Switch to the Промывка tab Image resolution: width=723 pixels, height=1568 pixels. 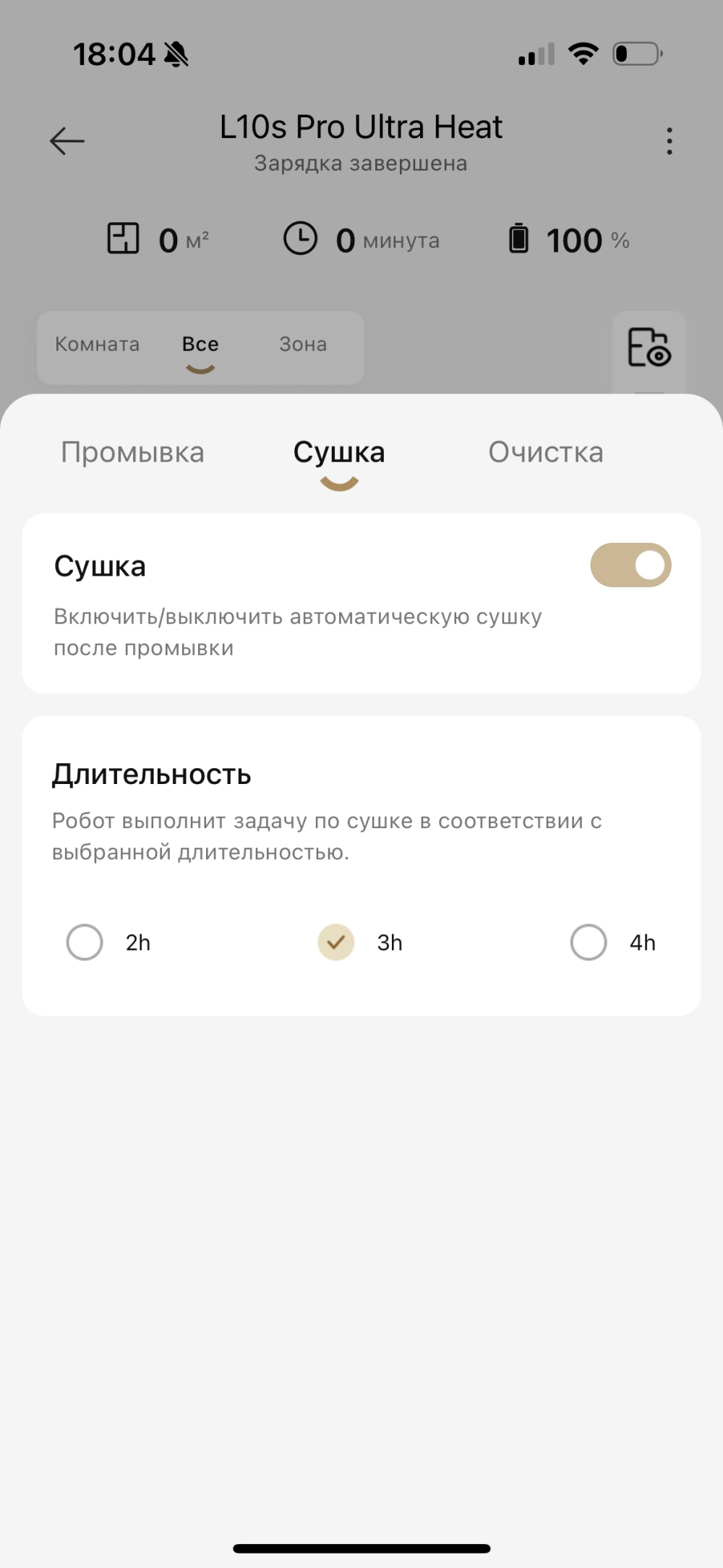coord(132,453)
